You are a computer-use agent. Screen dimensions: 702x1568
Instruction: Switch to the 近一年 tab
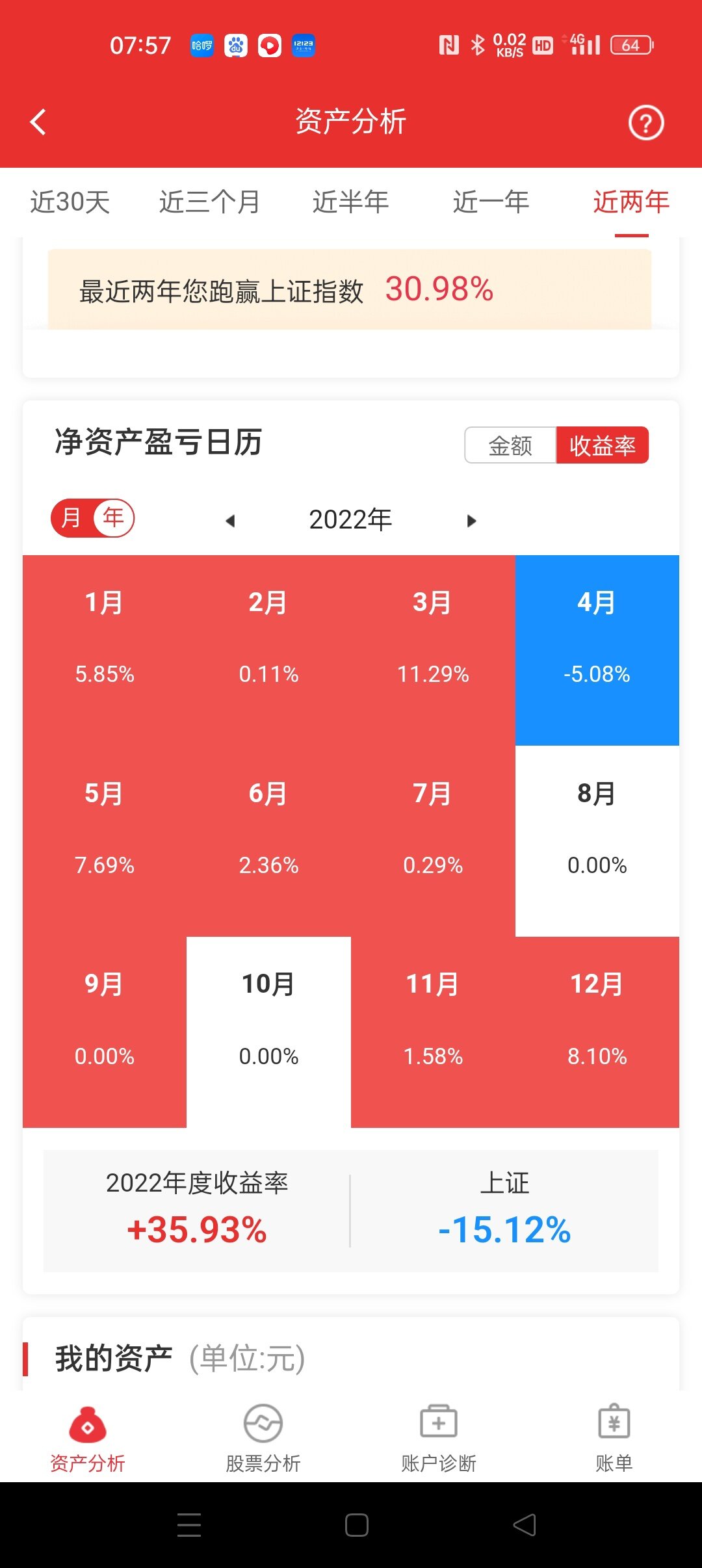(491, 202)
